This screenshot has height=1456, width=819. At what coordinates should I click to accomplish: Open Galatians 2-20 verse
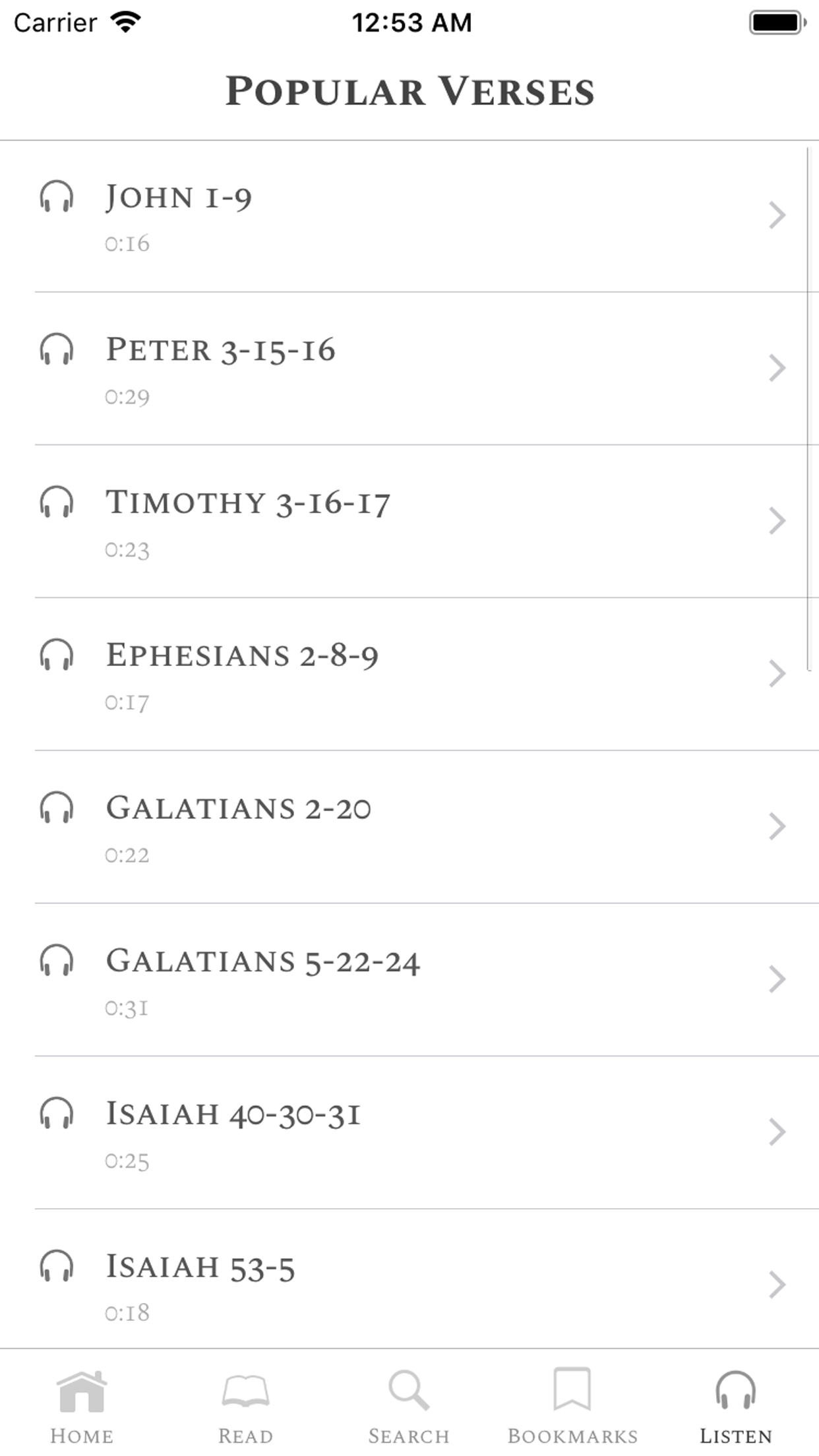(409, 828)
